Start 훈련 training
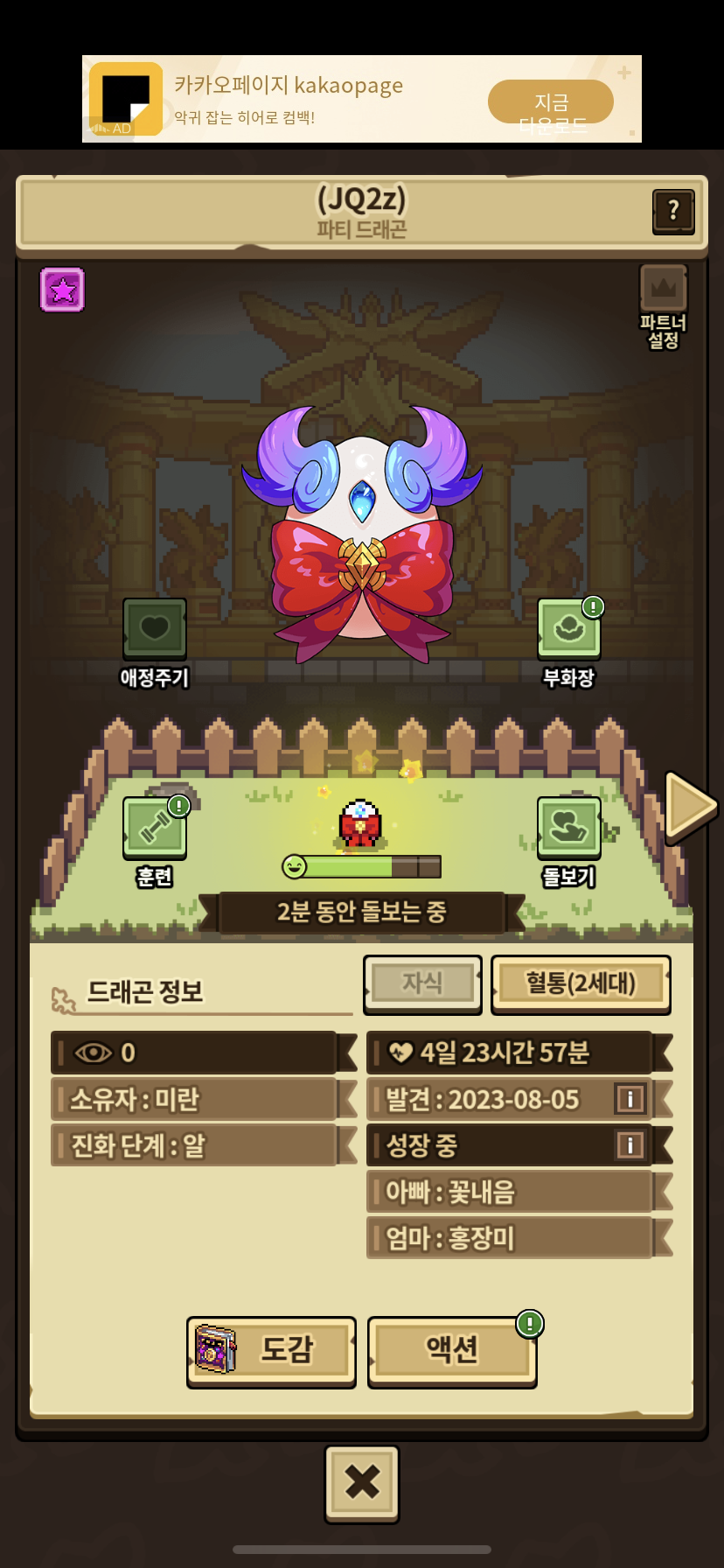The height and width of the screenshot is (1568, 724). coord(155,828)
